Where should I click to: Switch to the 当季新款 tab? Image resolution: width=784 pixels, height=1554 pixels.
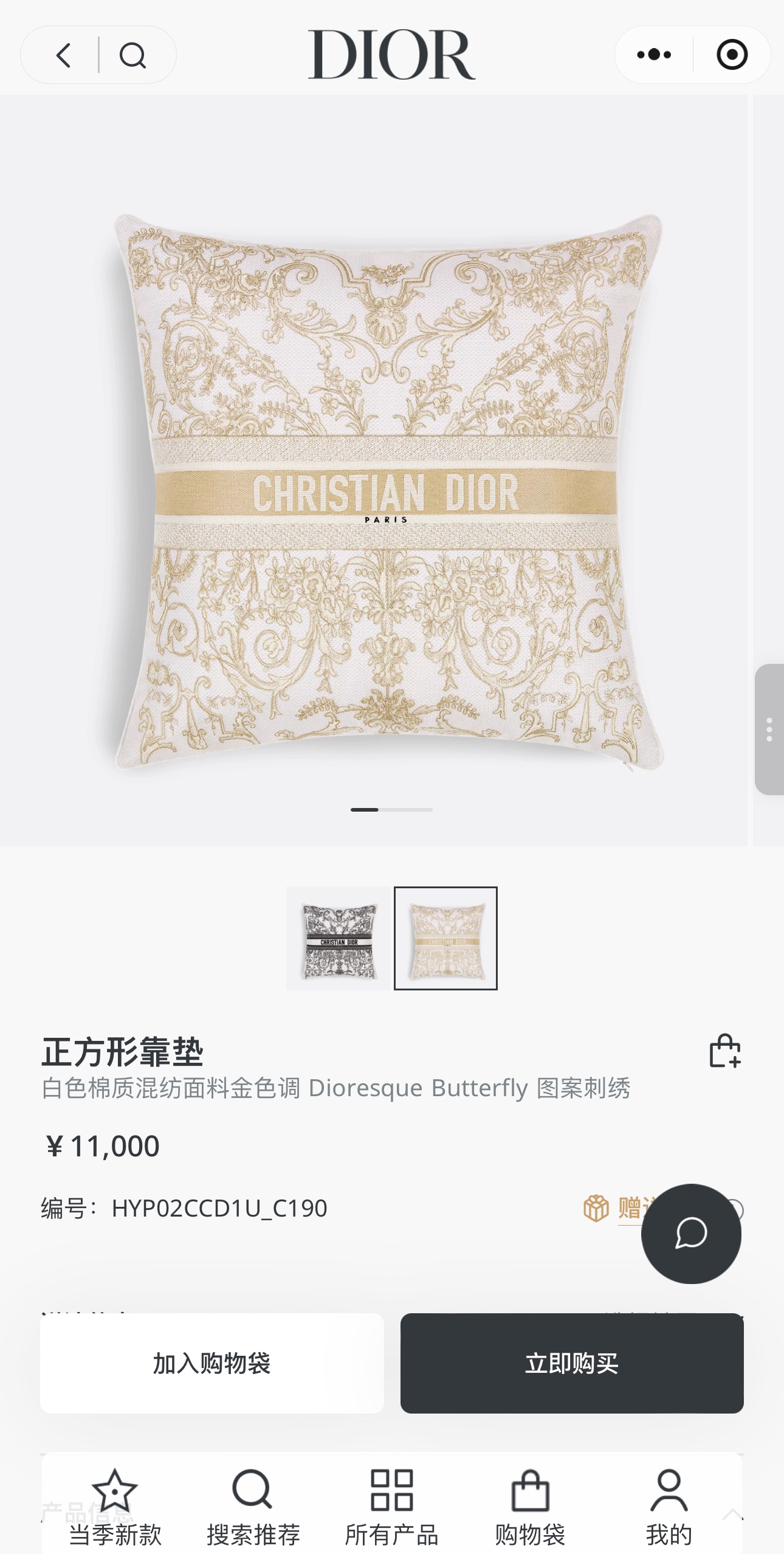pyautogui.click(x=115, y=1508)
